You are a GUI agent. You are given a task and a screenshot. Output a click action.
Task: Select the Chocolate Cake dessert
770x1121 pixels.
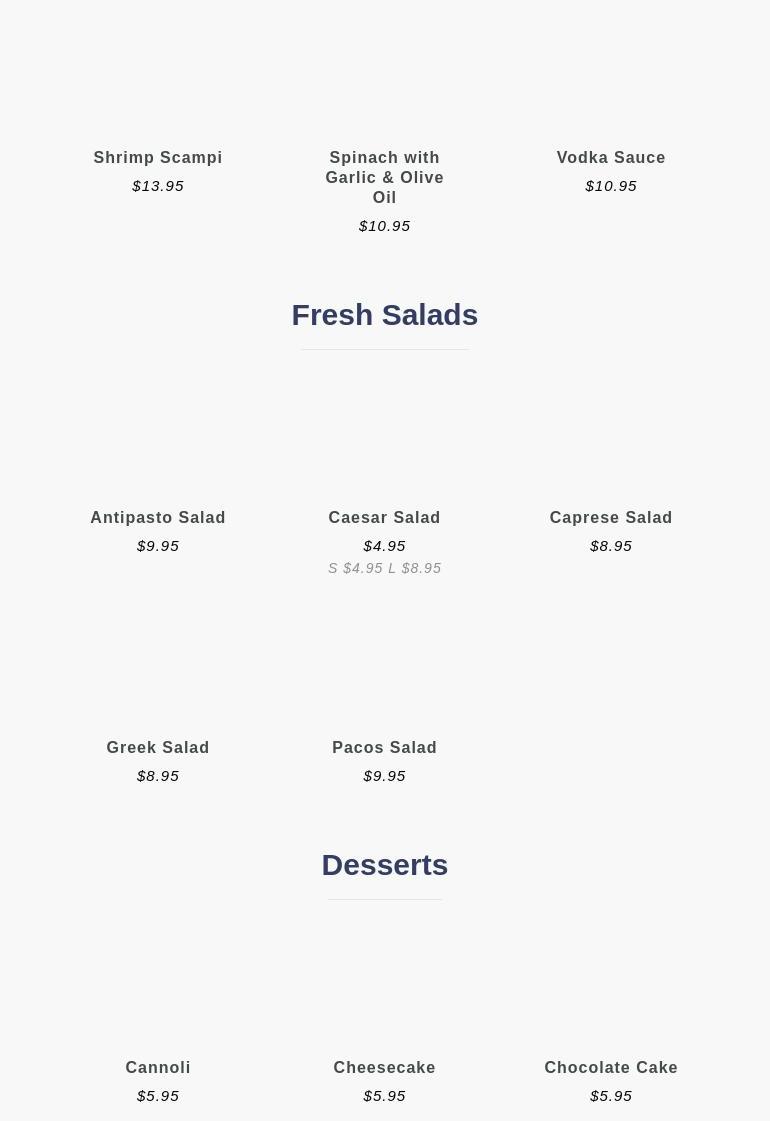(x=610, y=1068)
